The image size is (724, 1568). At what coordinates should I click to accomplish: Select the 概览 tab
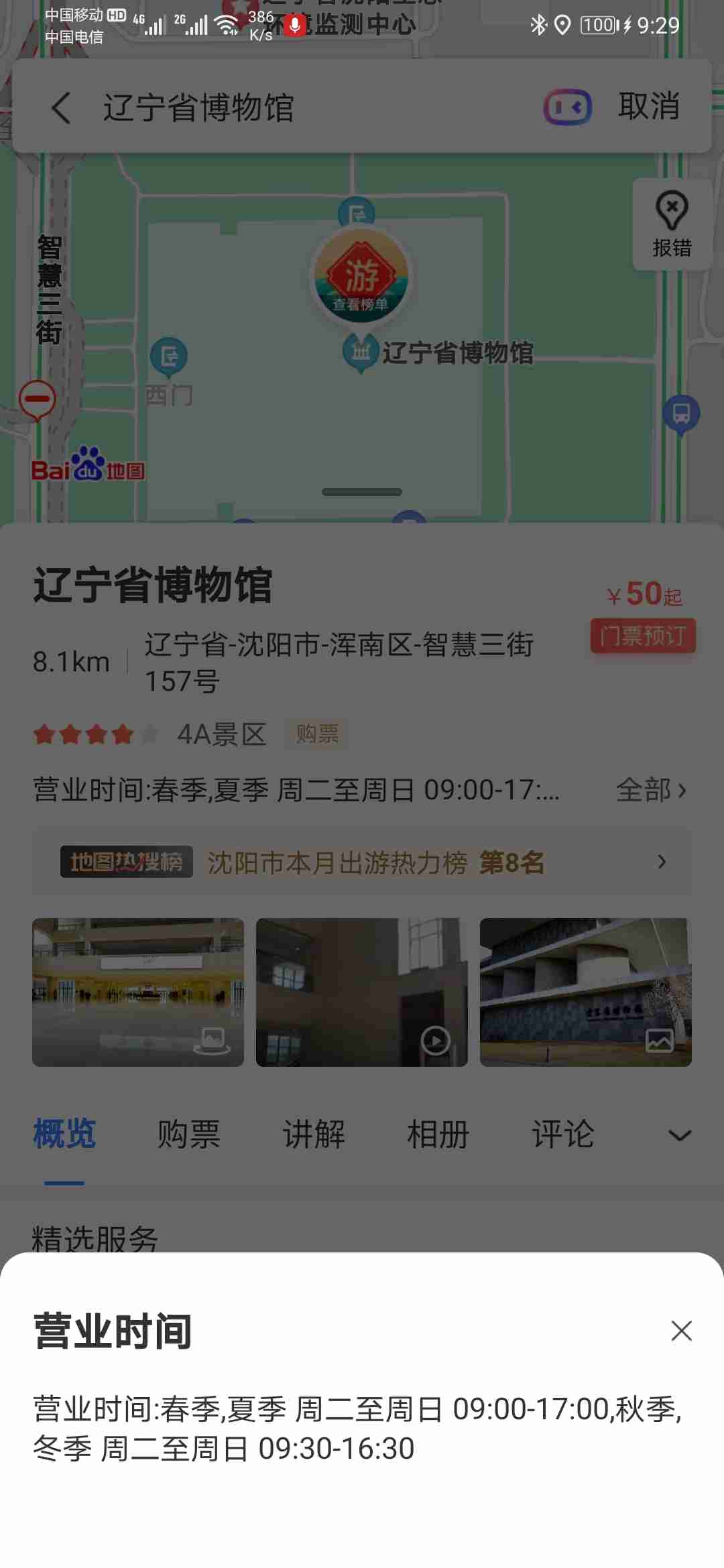64,1135
